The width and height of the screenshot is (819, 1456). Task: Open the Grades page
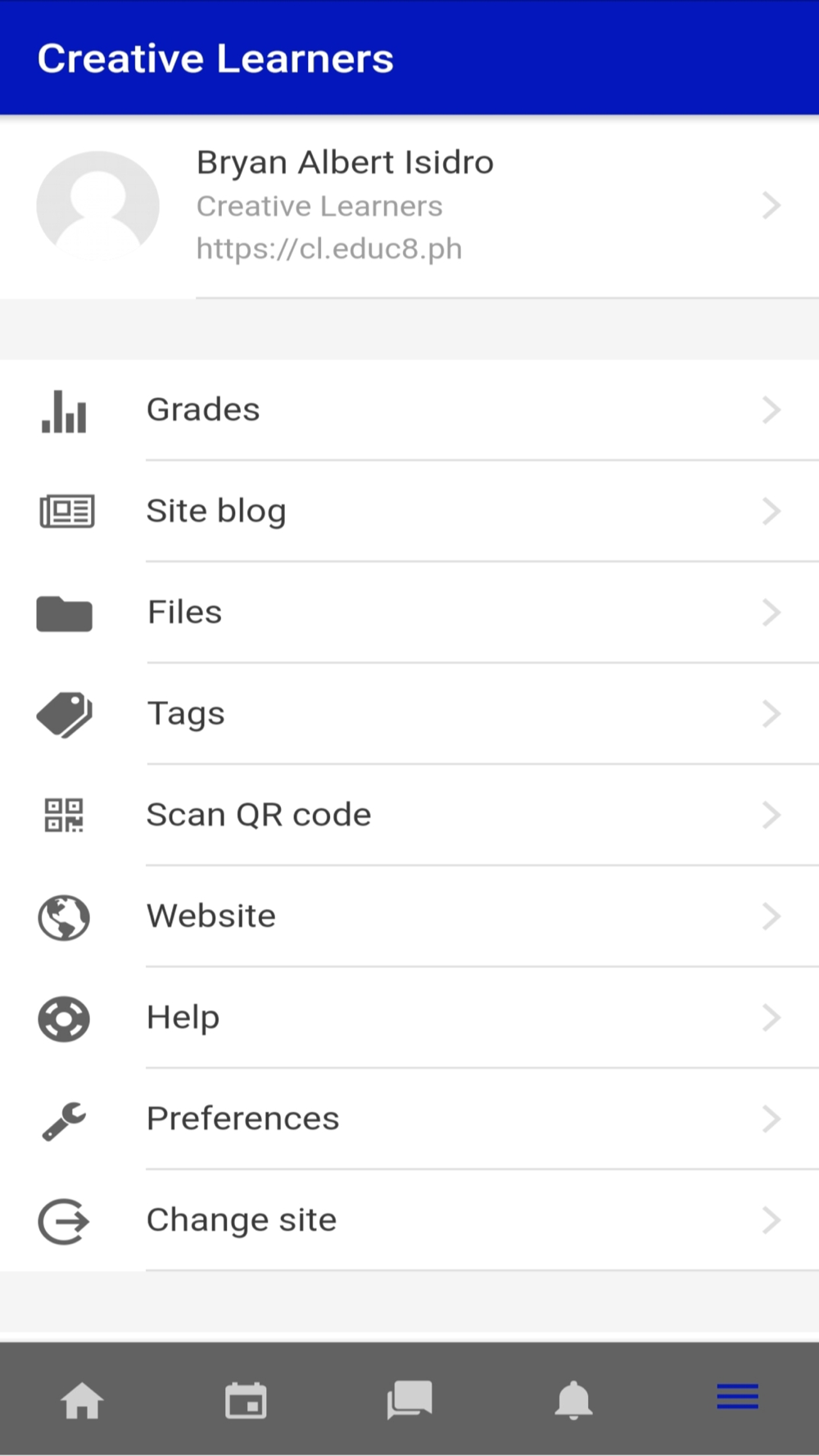409,409
